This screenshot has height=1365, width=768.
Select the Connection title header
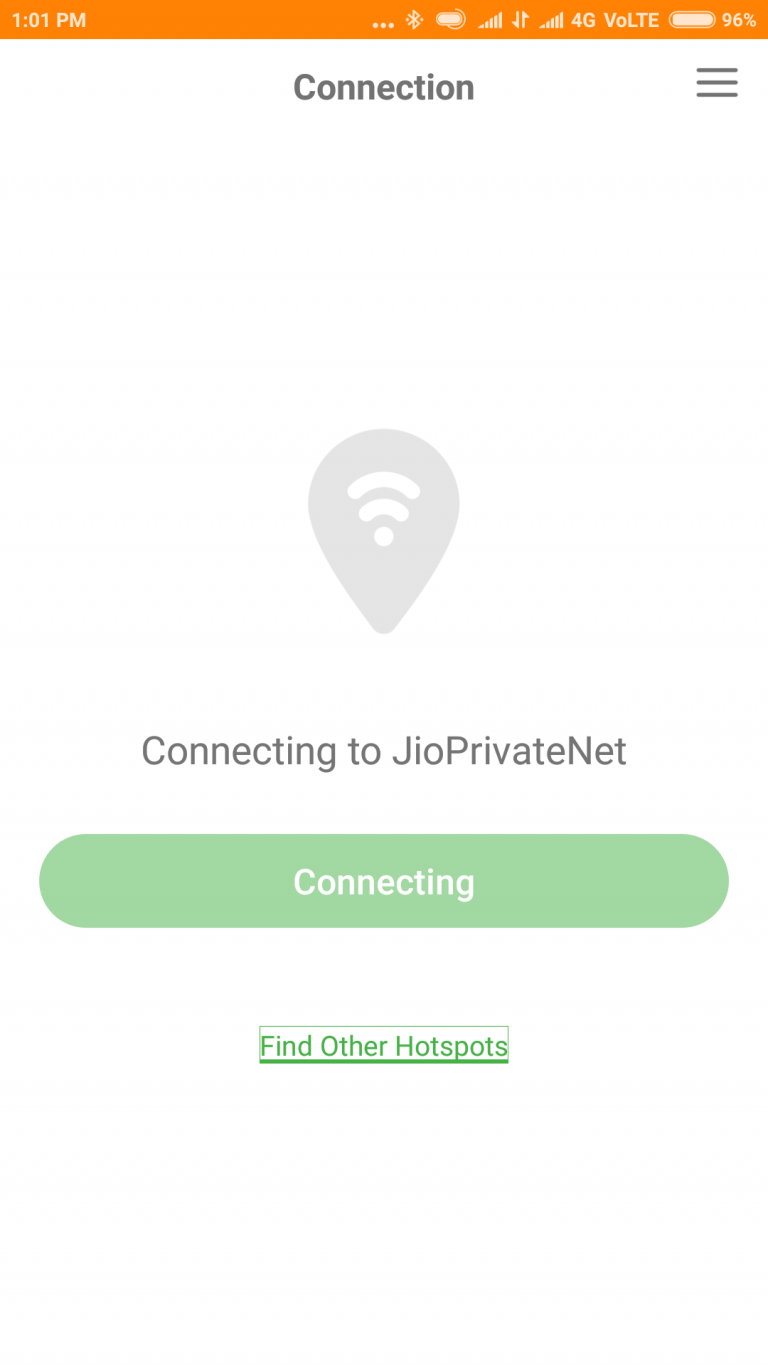click(x=384, y=87)
